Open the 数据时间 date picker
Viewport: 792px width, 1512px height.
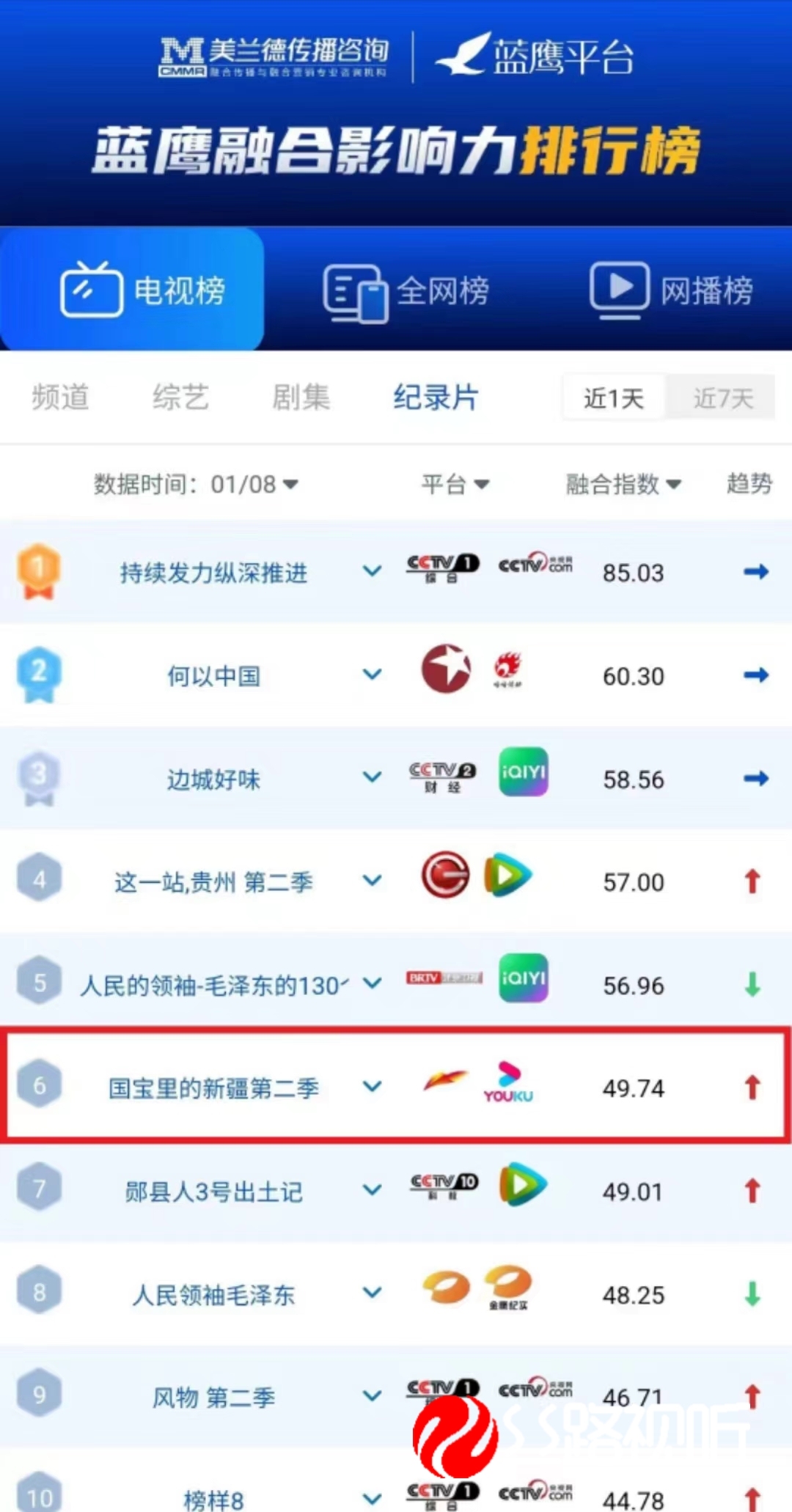(196, 484)
